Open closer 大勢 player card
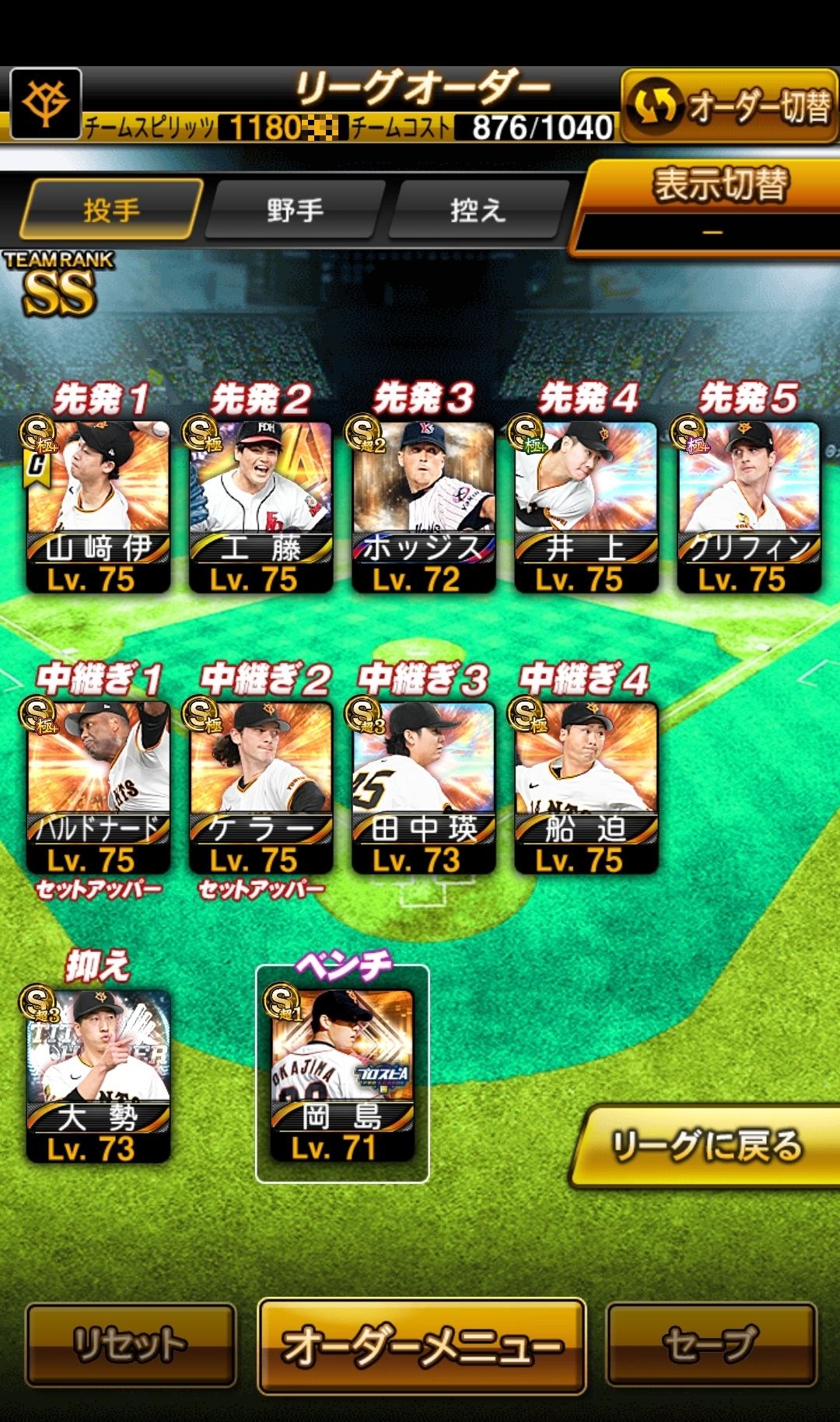 tap(99, 1075)
